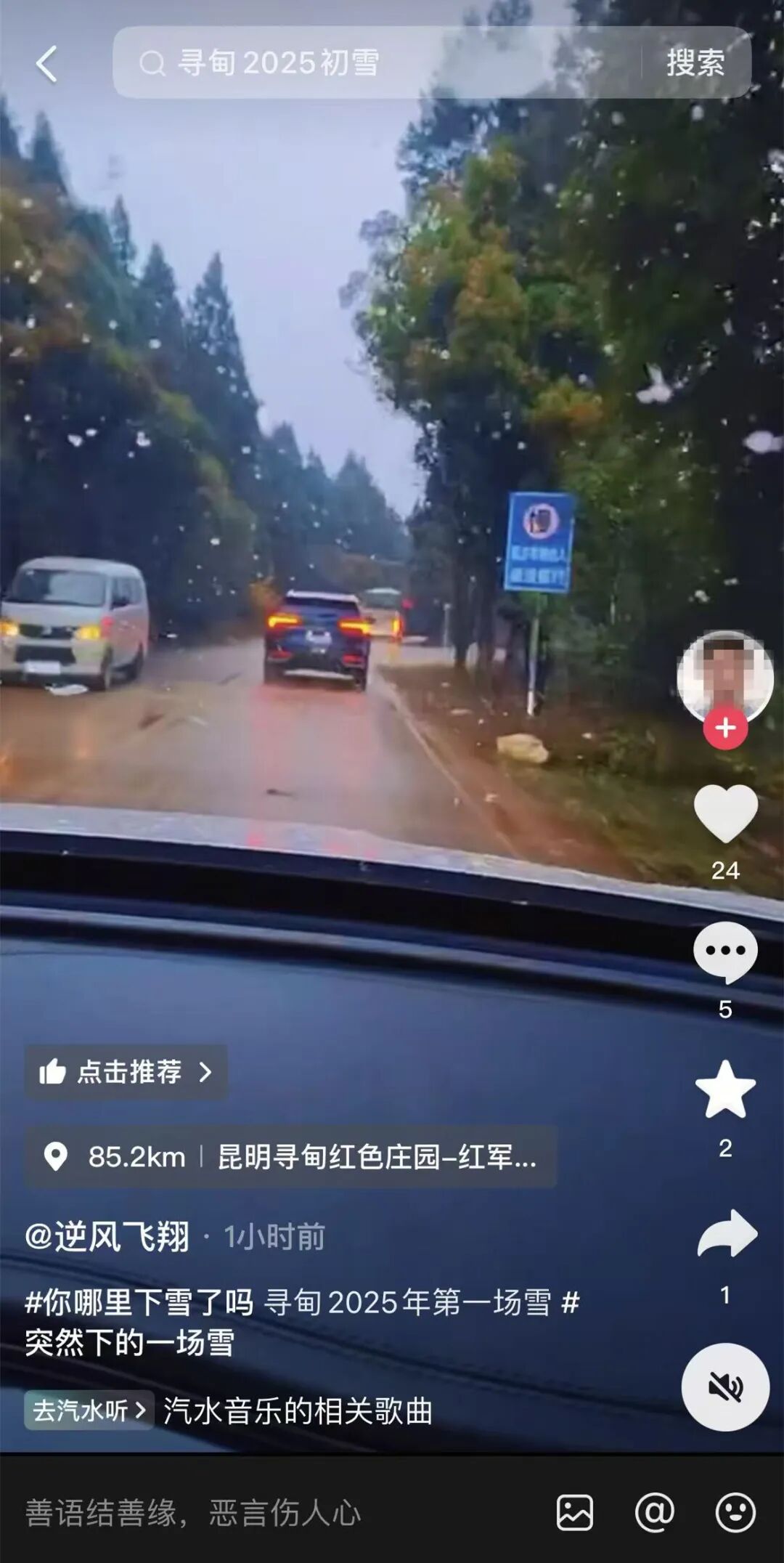The width and height of the screenshot is (784, 1563).
Task: Tap the 点击推荐 chip
Action: pos(126,1072)
